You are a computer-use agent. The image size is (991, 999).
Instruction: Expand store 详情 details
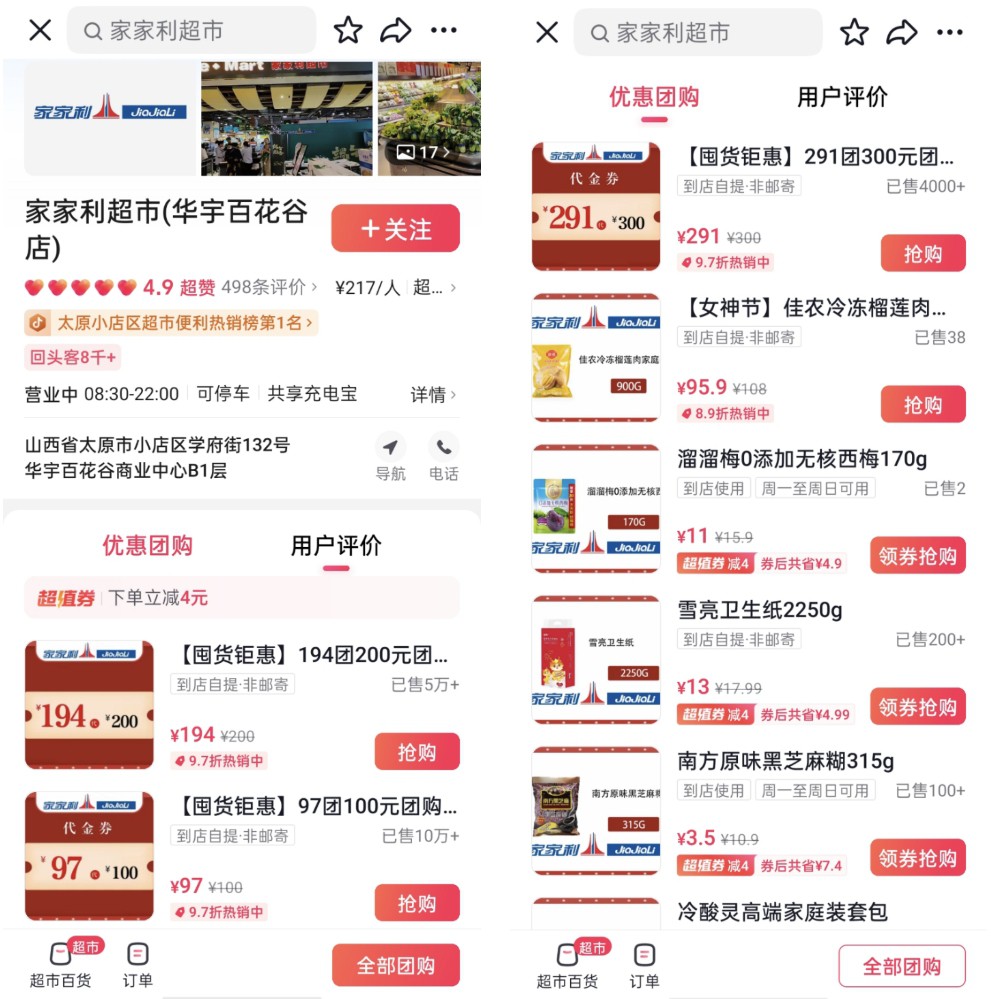tap(433, 394)
